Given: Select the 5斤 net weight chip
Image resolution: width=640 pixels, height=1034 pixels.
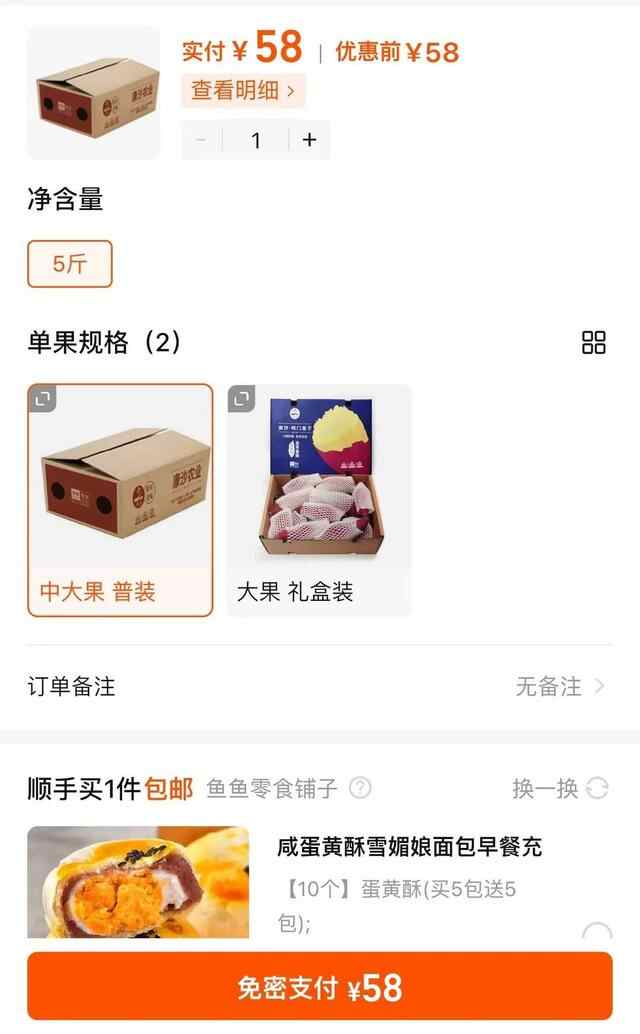Looking at the screenshot, I should click(70, 264).
